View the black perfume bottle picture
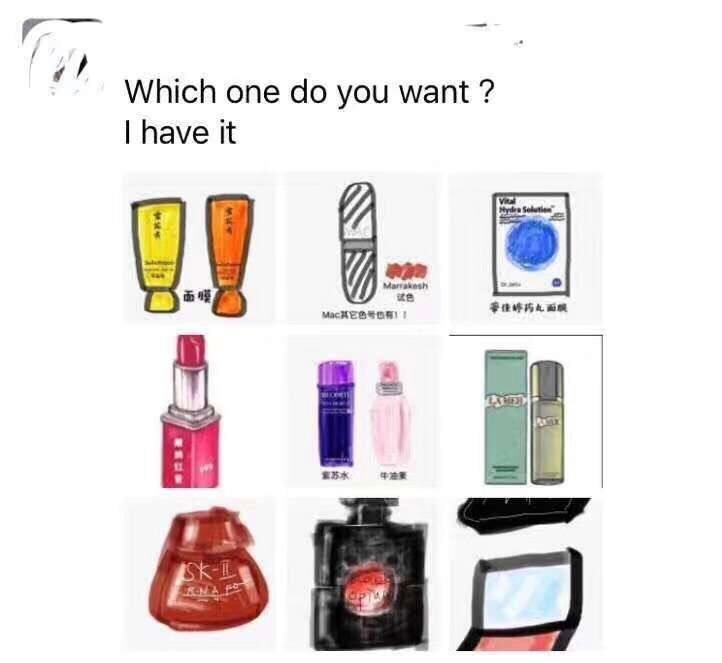 (x=362, y=573)
